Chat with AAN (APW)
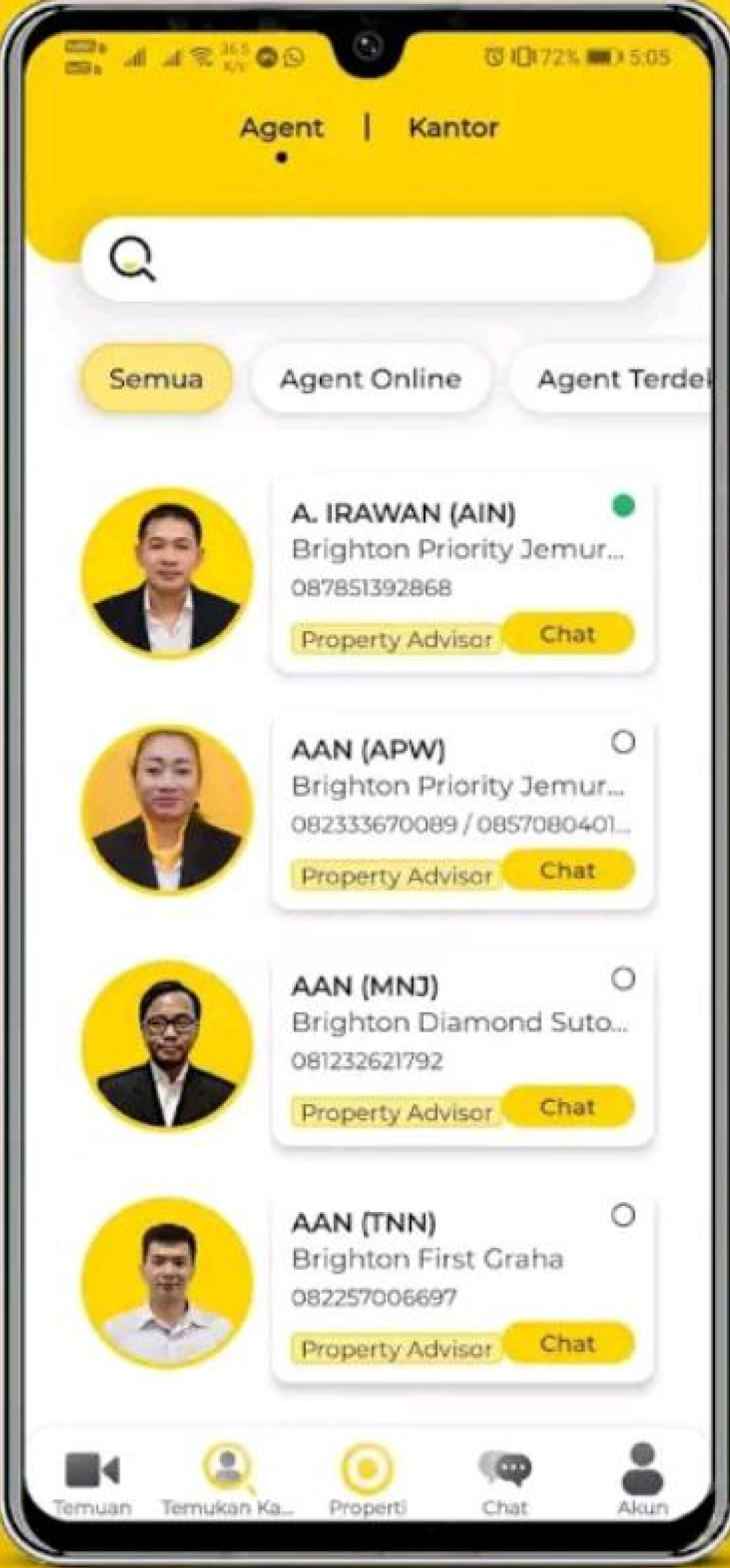 click(x=568, y=870)
